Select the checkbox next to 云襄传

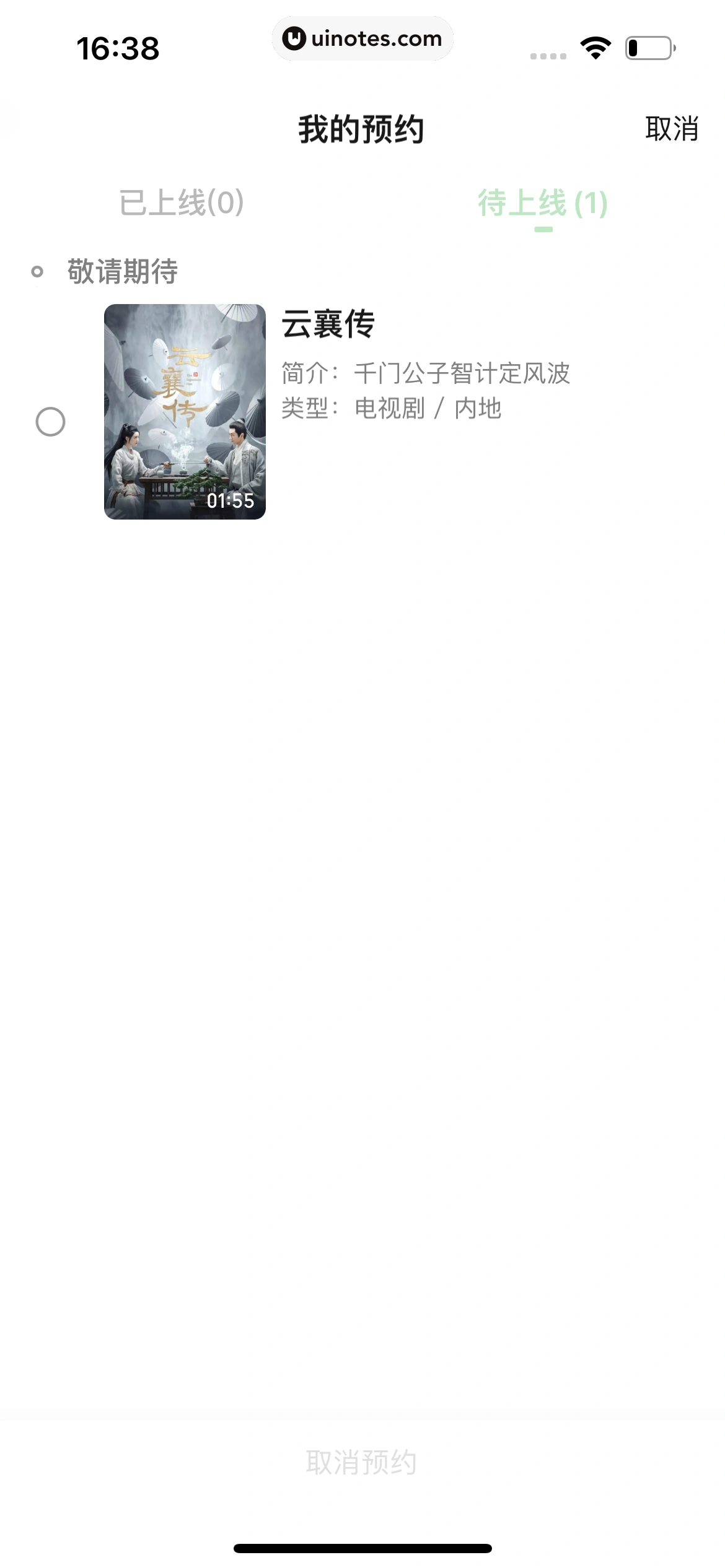coord(50,422)
